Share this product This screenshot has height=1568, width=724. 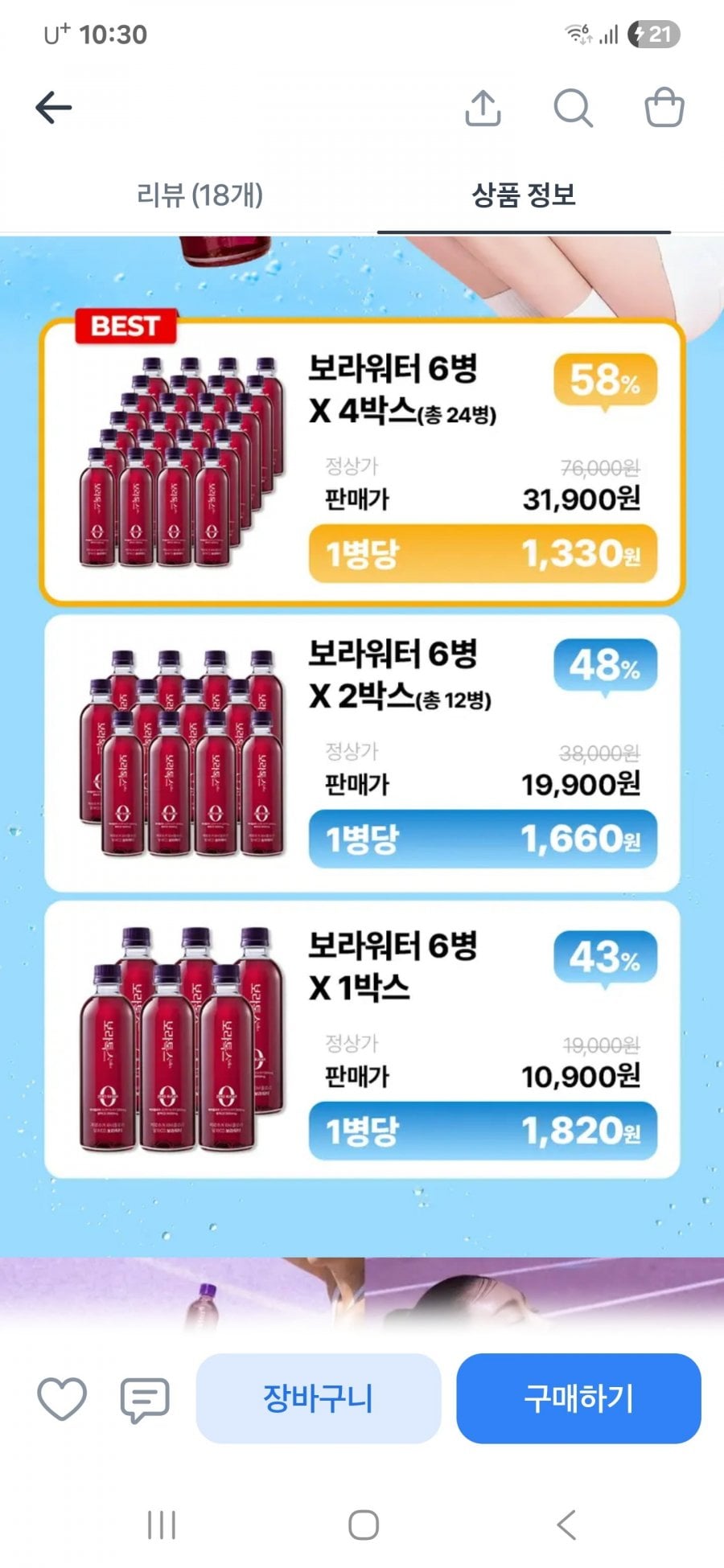483,108
